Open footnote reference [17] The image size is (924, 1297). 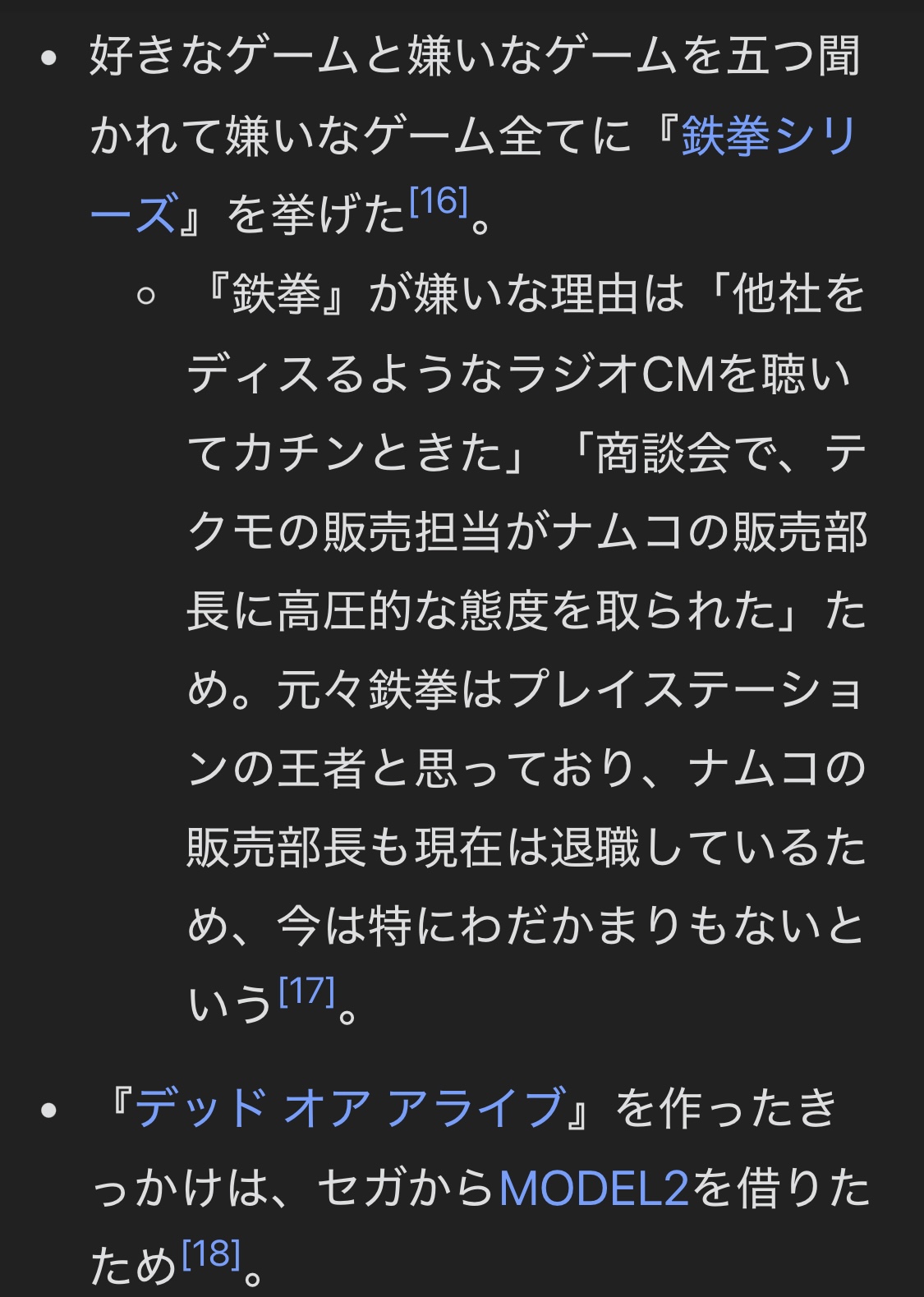(307, 991)
